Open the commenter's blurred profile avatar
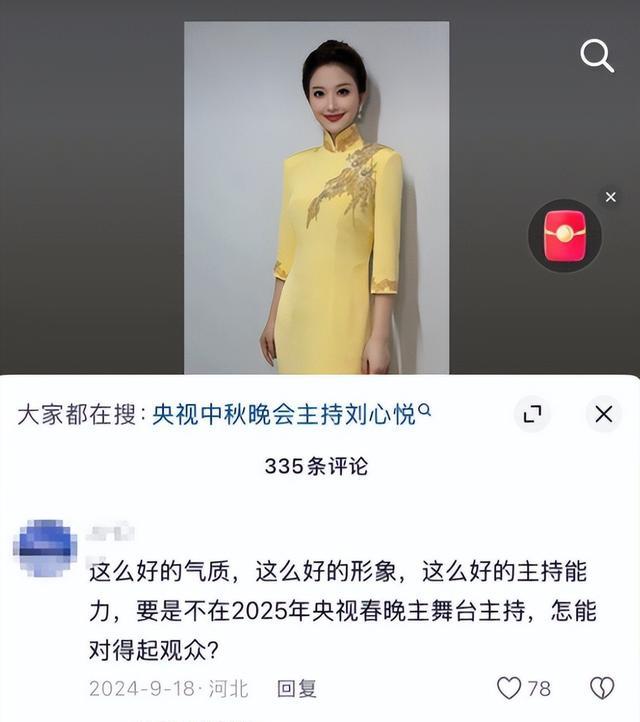Image resolution: width=640 pixels, height=722 pixels. click(45, 549)
